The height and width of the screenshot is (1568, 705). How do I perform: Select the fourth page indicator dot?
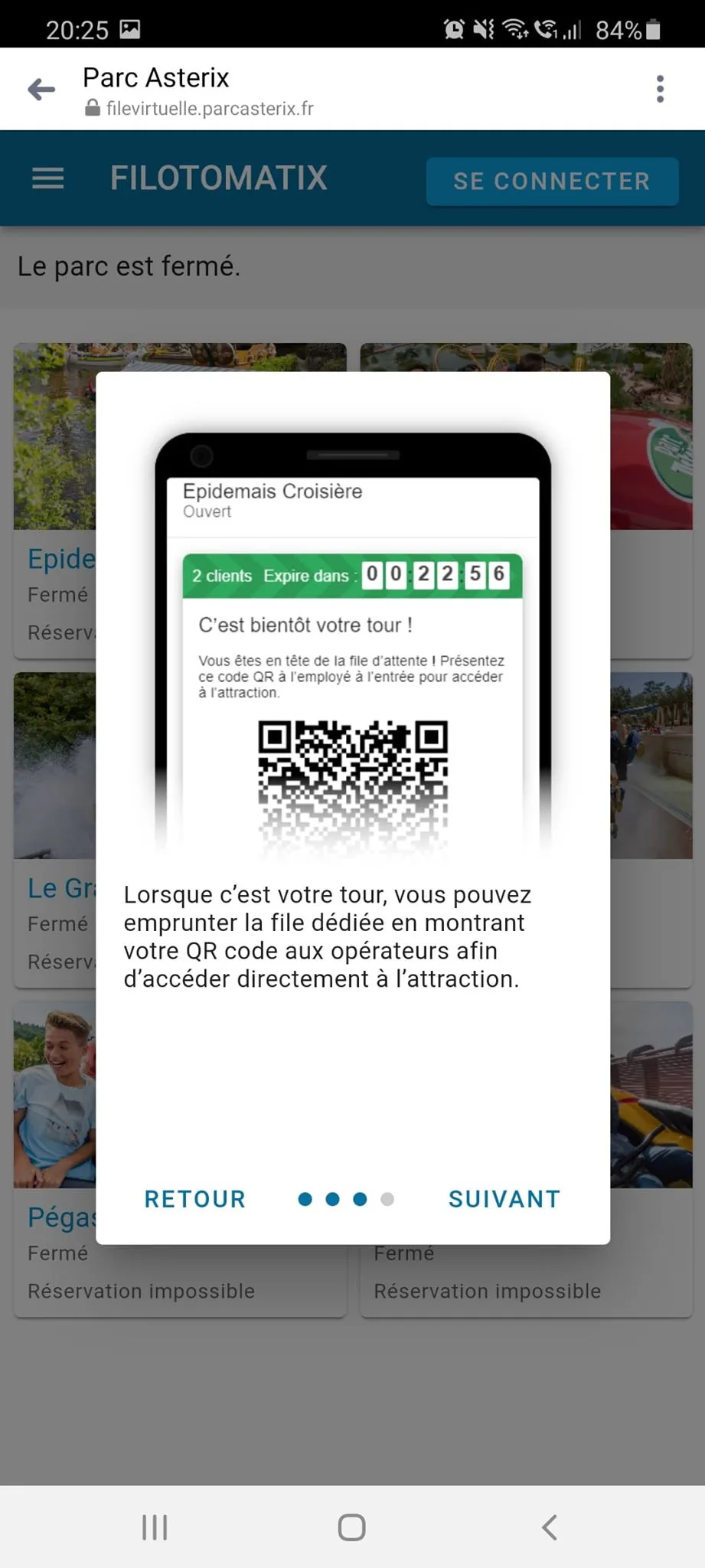387,1199
